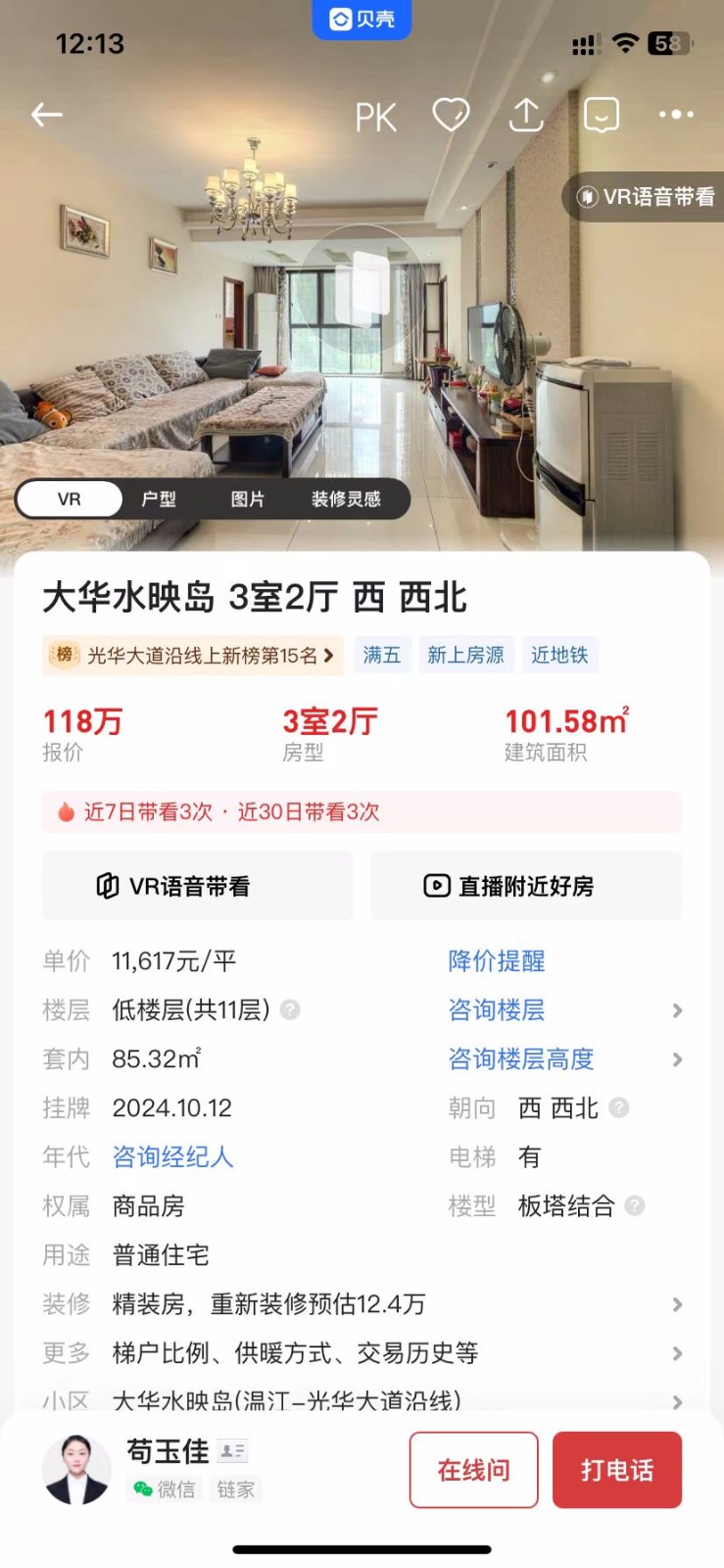Tap 在线问 to chat online
Viewport: 724px width, 1568px height.
pos(473,1470)
